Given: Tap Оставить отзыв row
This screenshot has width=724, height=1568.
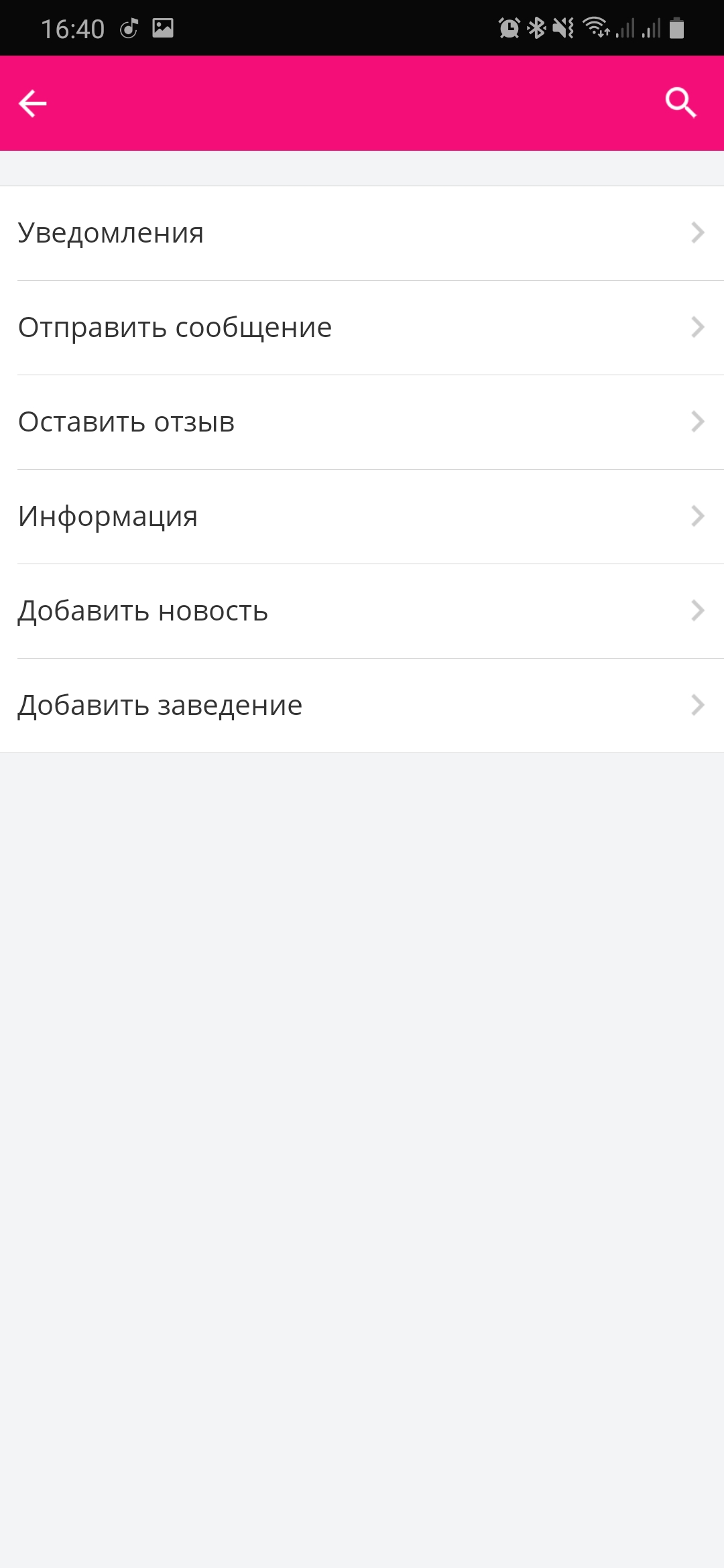Looking at the screenshot, I should (x=362, y=422).
